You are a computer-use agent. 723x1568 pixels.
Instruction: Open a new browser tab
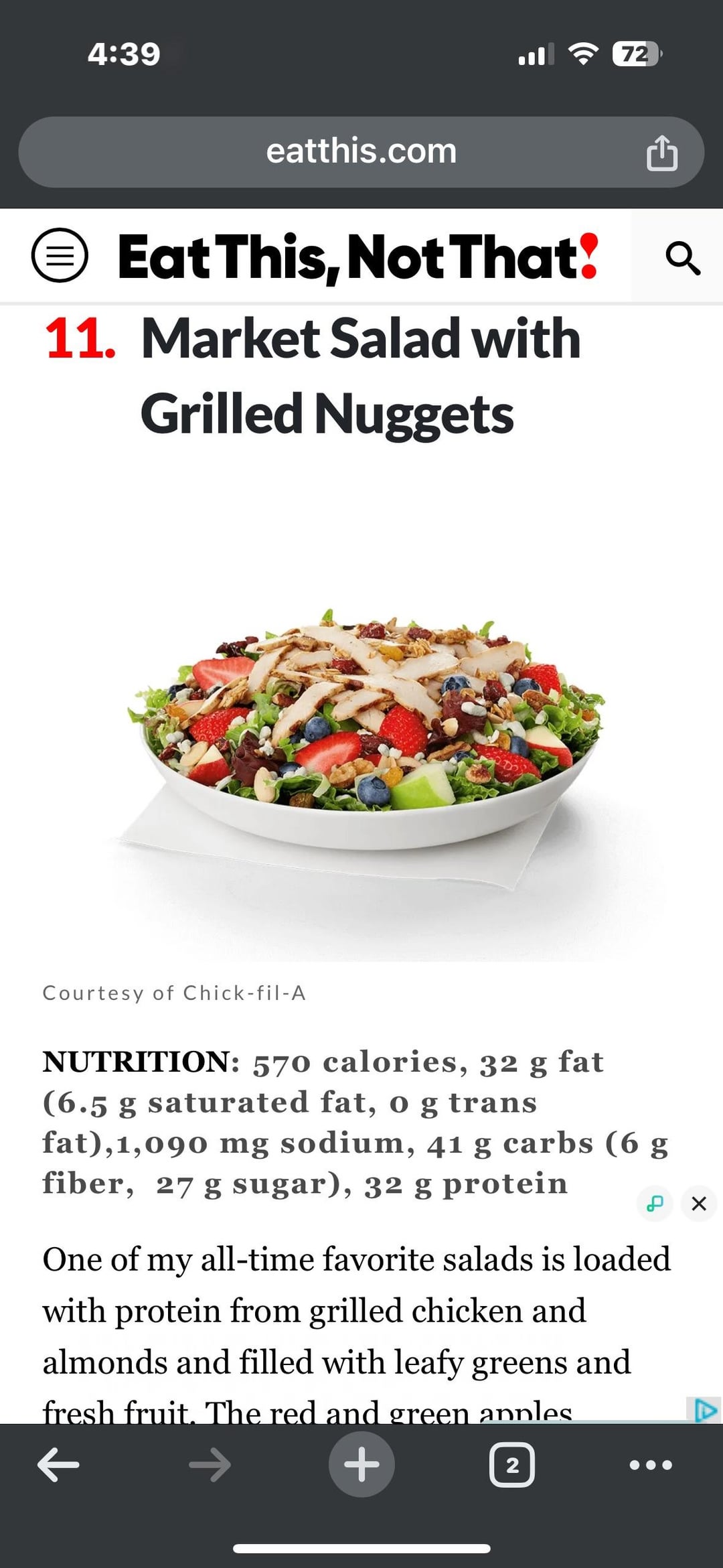pos(361,1464)
